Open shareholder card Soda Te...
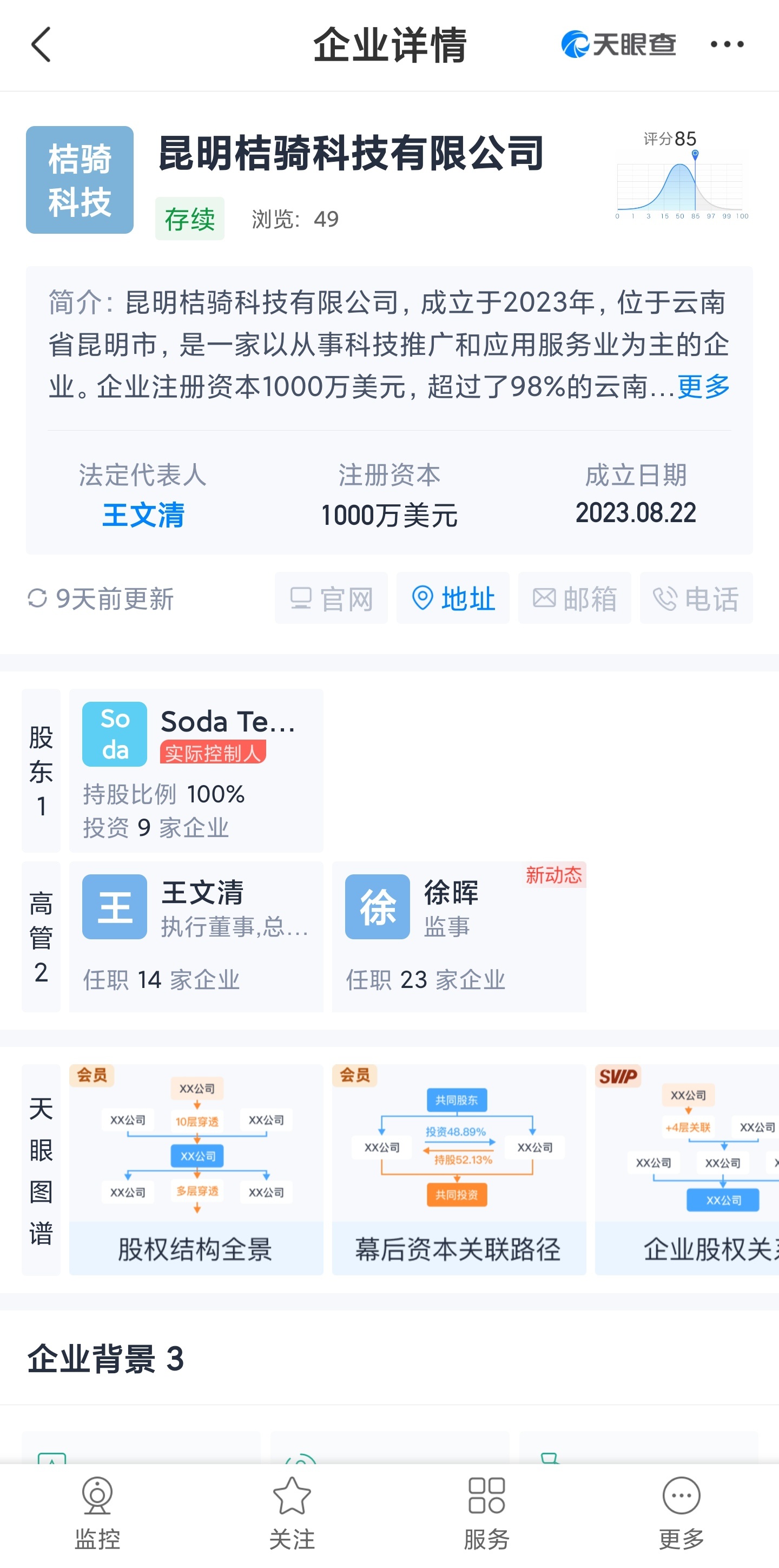The image size is (779, 1568). 196,770
